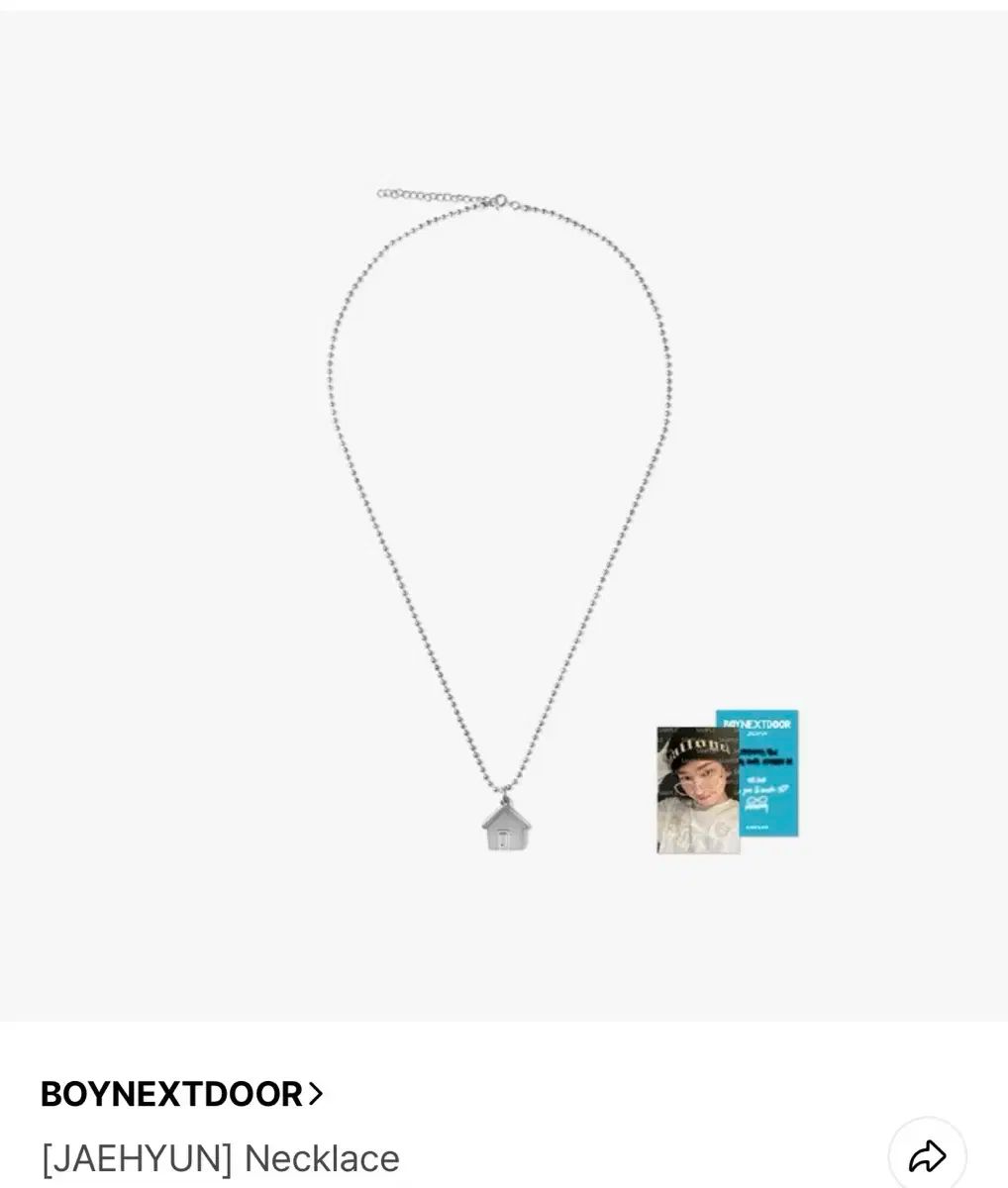Open the BOYNEXTDOOR artist shop link
The width and height of the screenshot is (1008, 1188).
(181, 1094)
